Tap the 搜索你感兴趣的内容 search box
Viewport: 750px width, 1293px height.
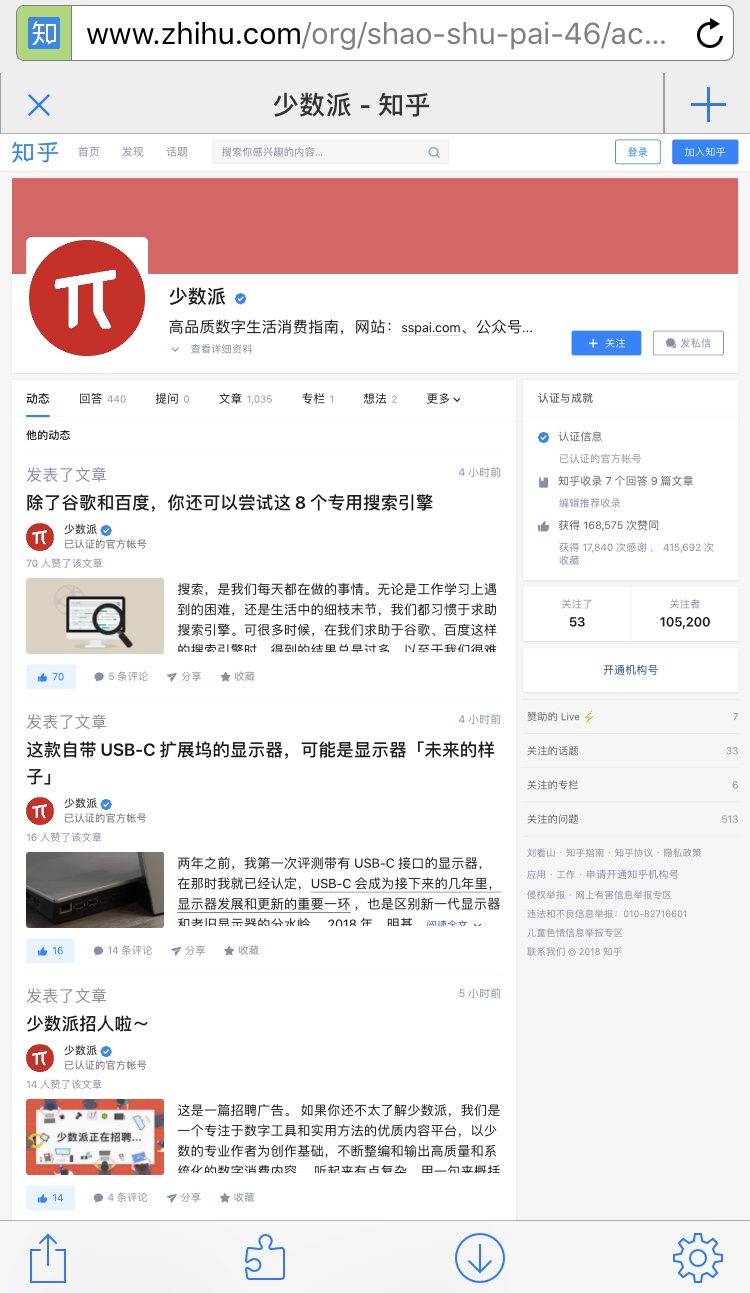point(322,152)
